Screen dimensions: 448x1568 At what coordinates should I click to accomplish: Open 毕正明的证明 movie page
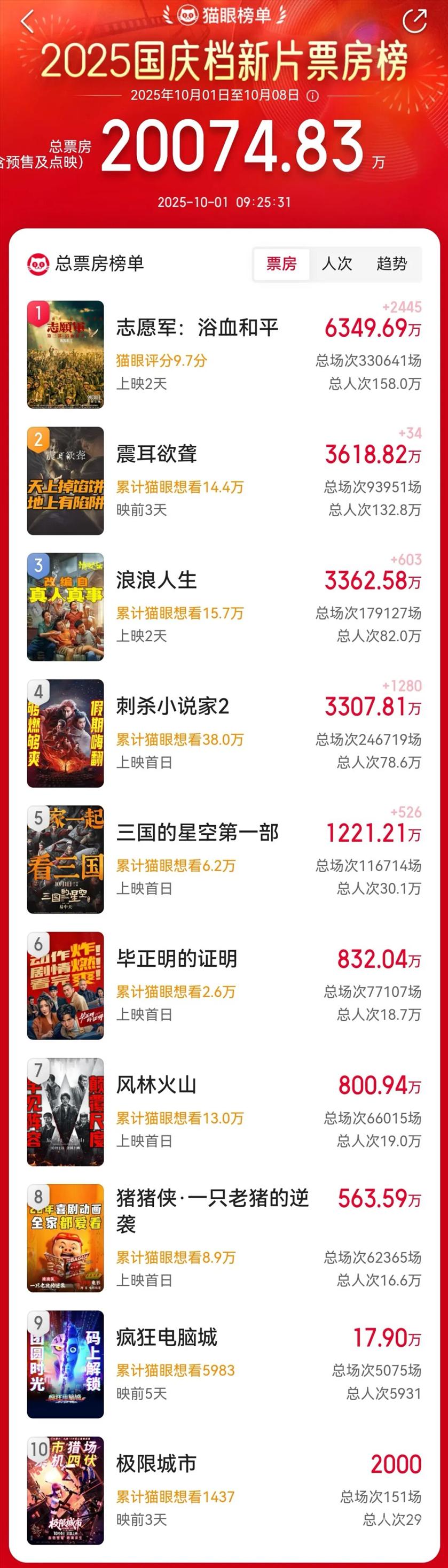coord(176,959)
